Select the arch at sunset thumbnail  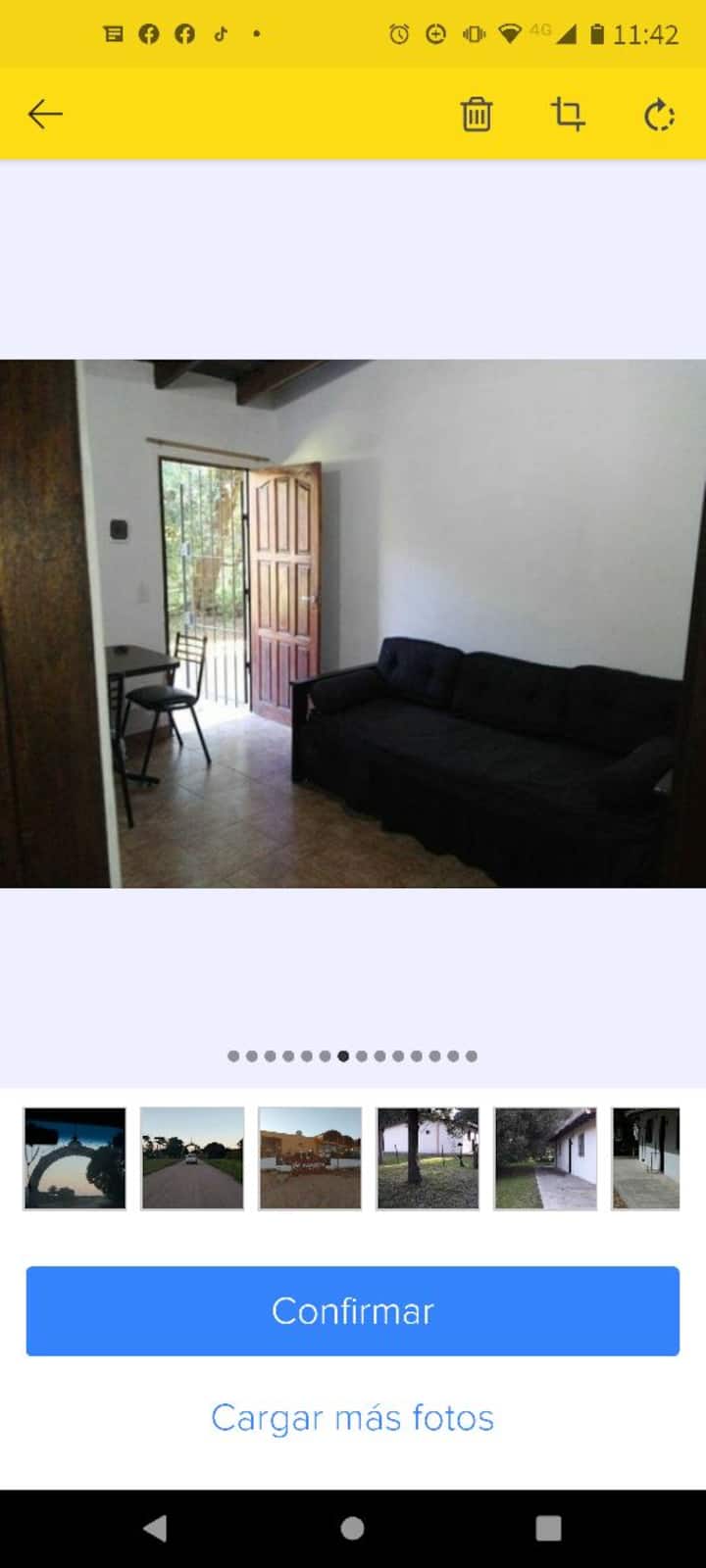click(75, 1158)
